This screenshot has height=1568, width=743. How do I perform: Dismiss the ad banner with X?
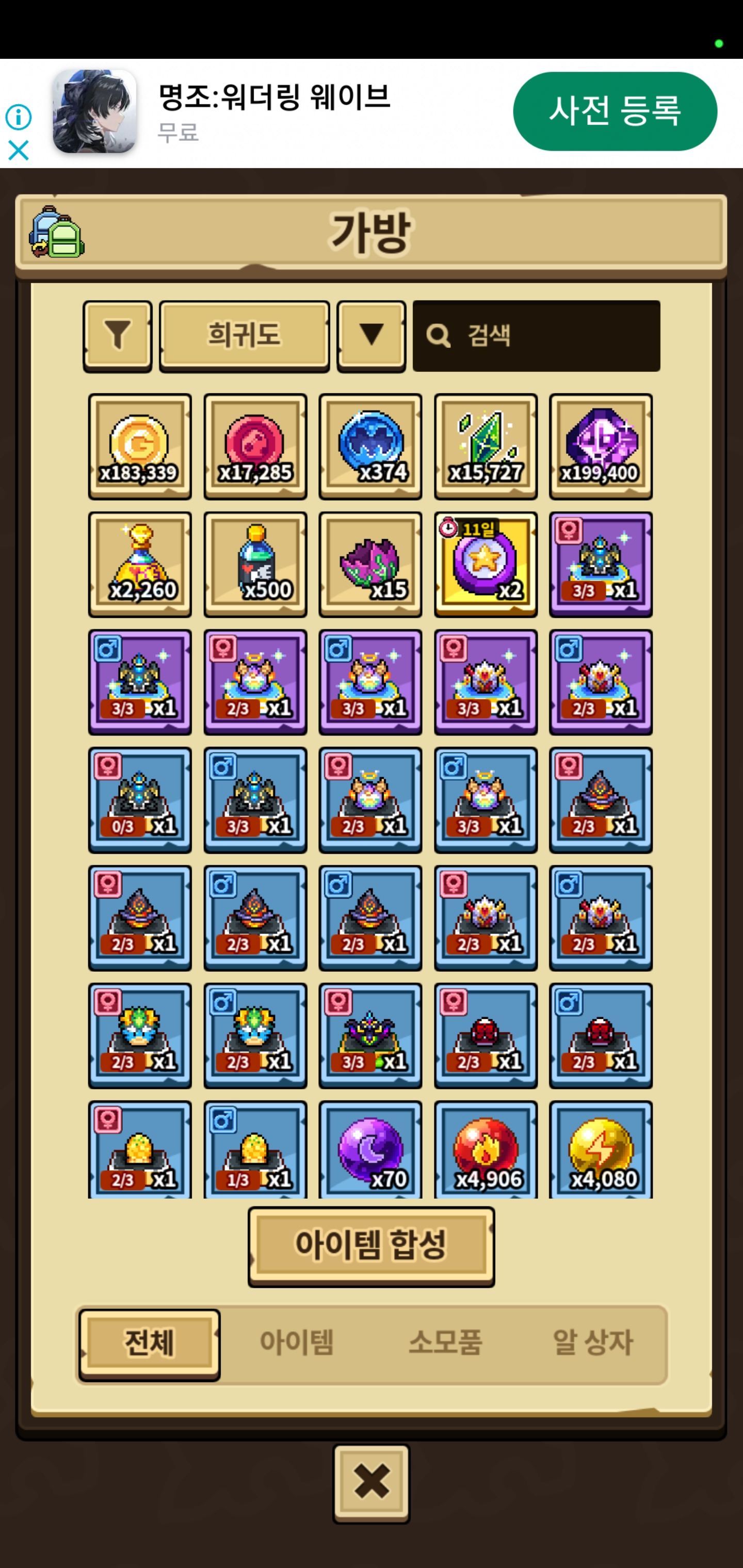(x=18, y=150)
